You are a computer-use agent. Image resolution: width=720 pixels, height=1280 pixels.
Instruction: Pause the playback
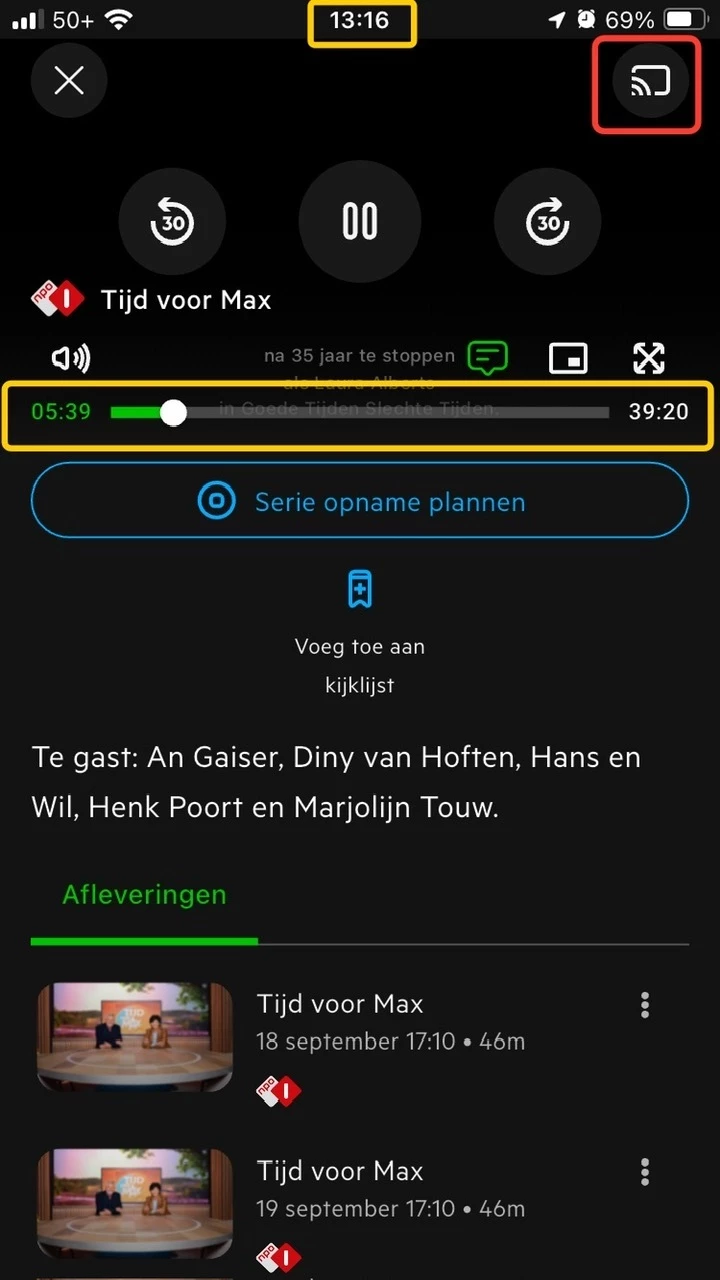360,221
